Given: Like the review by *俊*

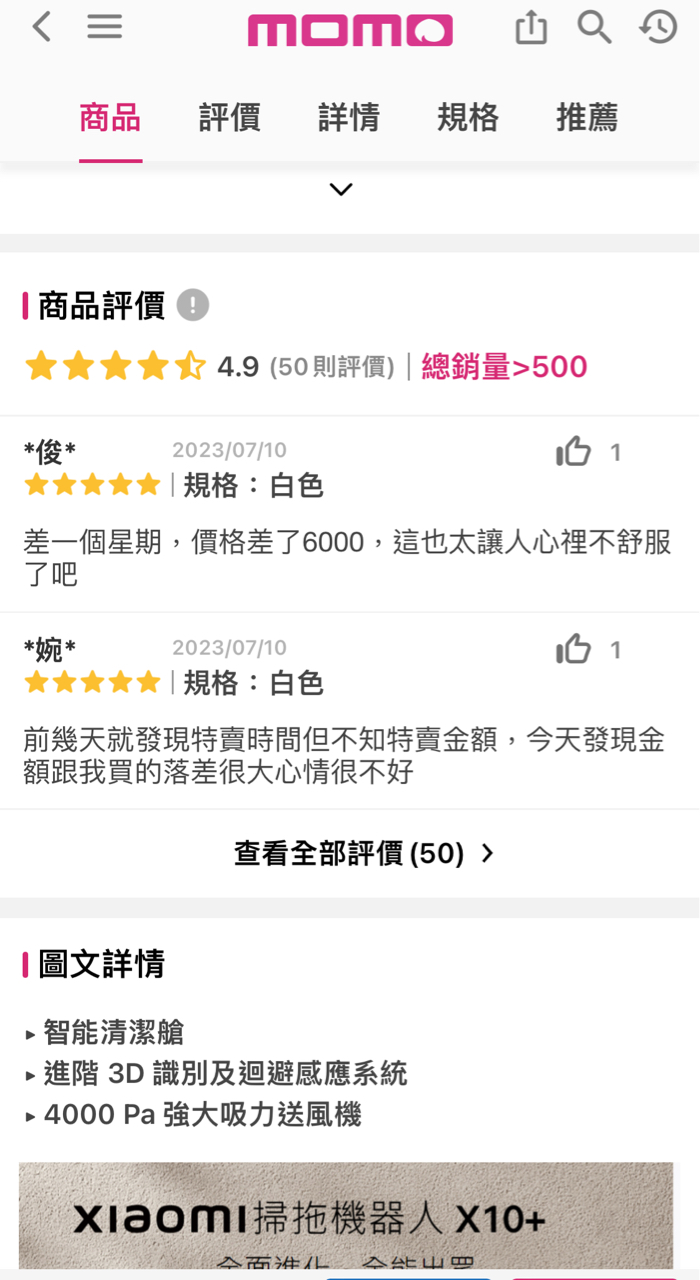Looking at the screenshot, I should click(x=574, y=452).
